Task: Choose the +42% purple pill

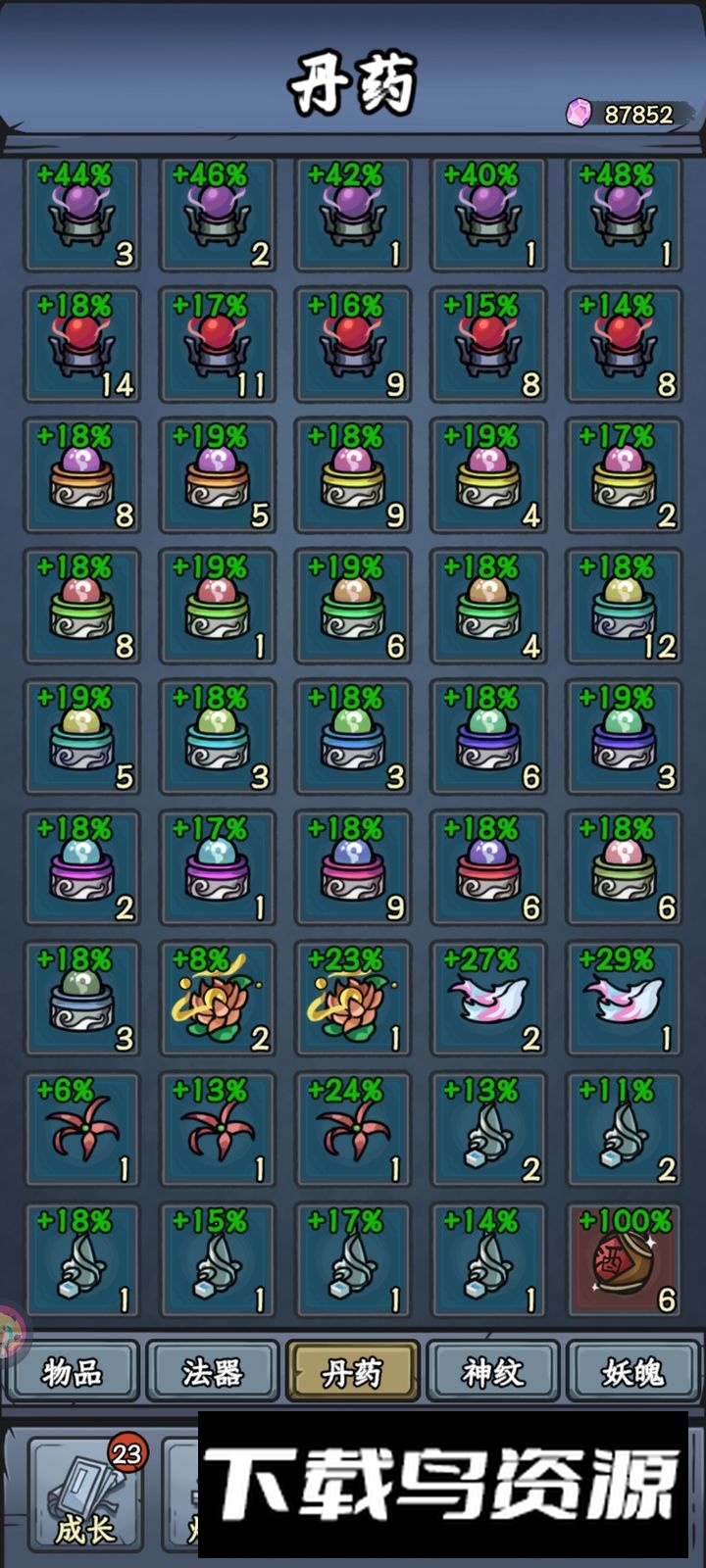Action: (x=353, y=216)
